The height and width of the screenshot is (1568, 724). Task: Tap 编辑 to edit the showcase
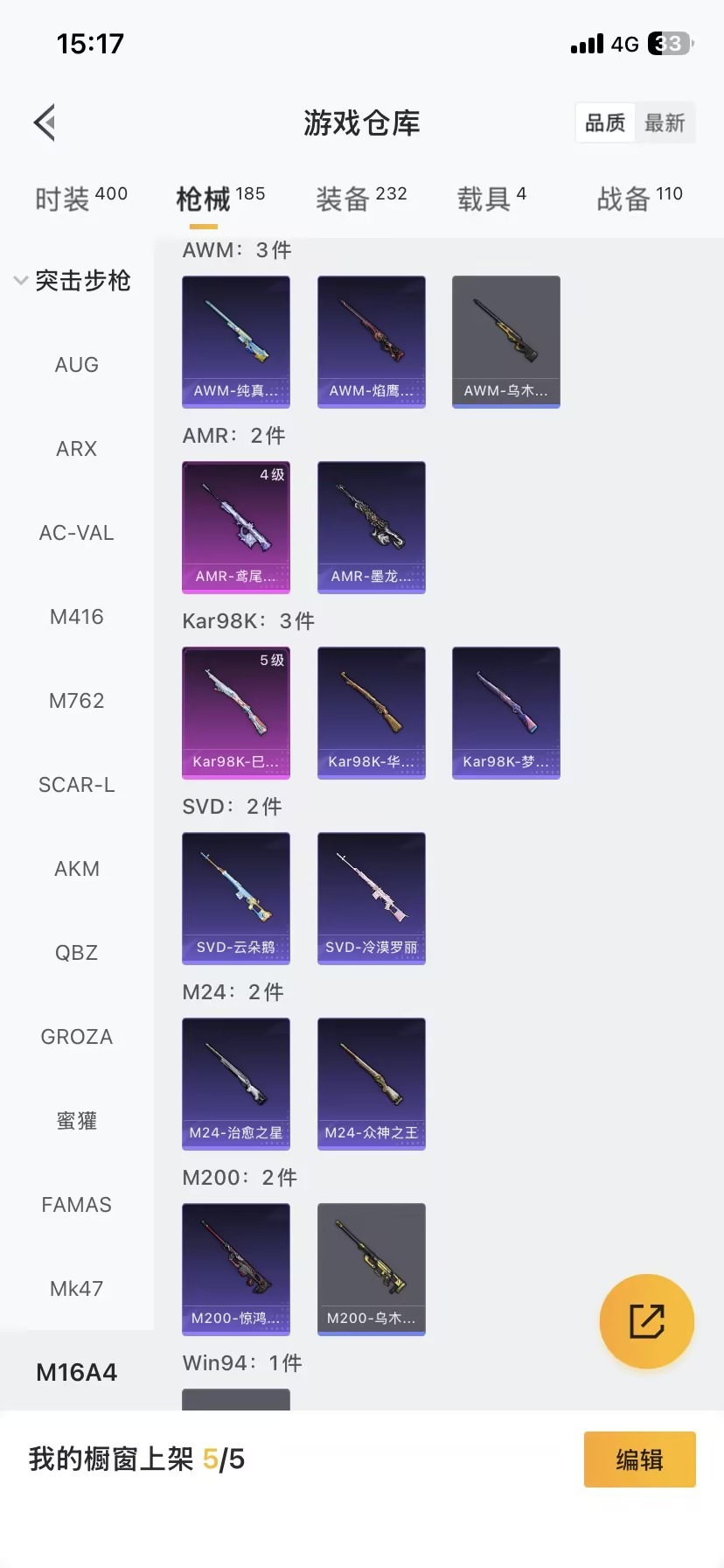point(639,1459)
